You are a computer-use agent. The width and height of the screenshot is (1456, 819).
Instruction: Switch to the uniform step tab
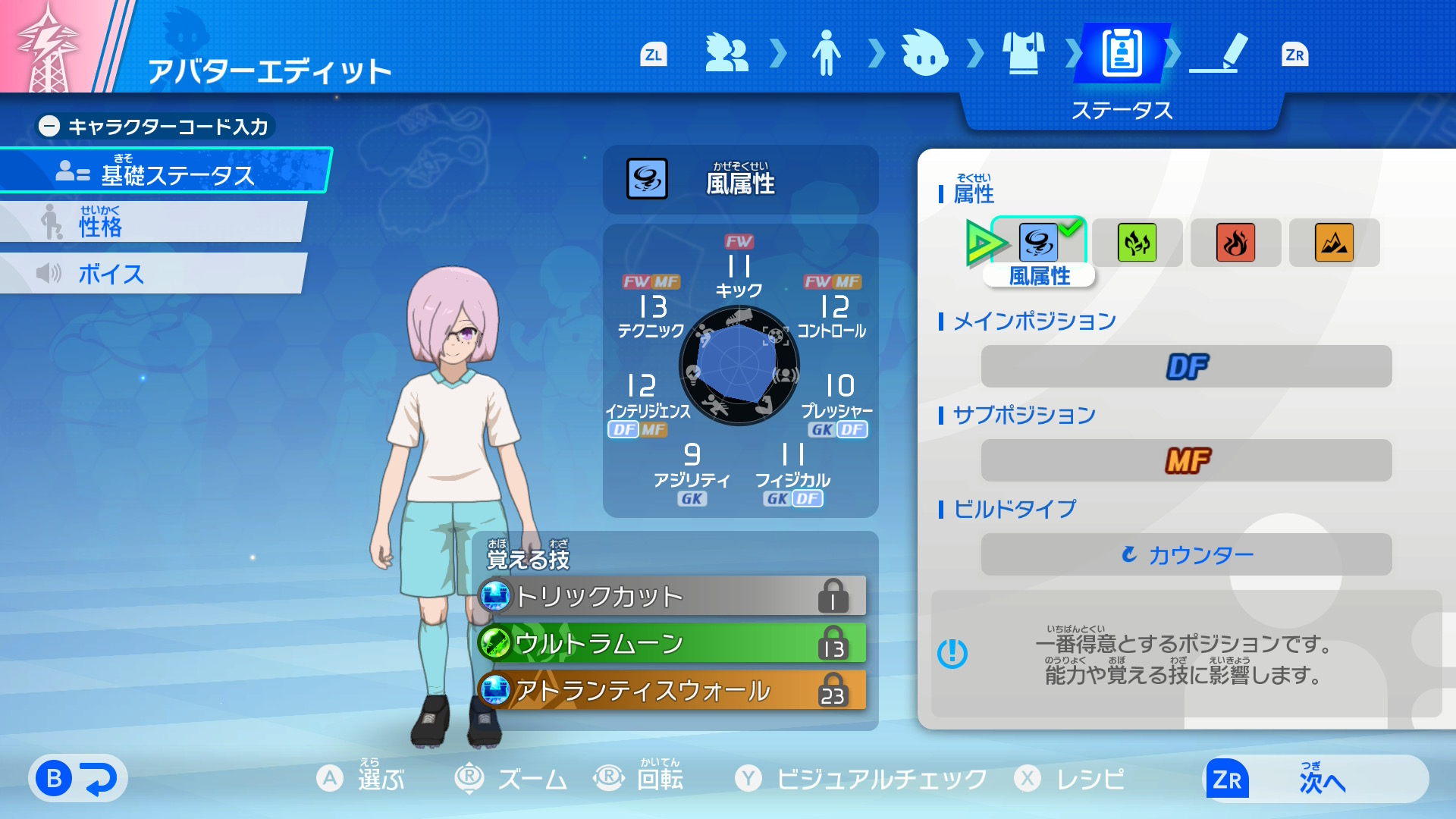coord(1023,54)
